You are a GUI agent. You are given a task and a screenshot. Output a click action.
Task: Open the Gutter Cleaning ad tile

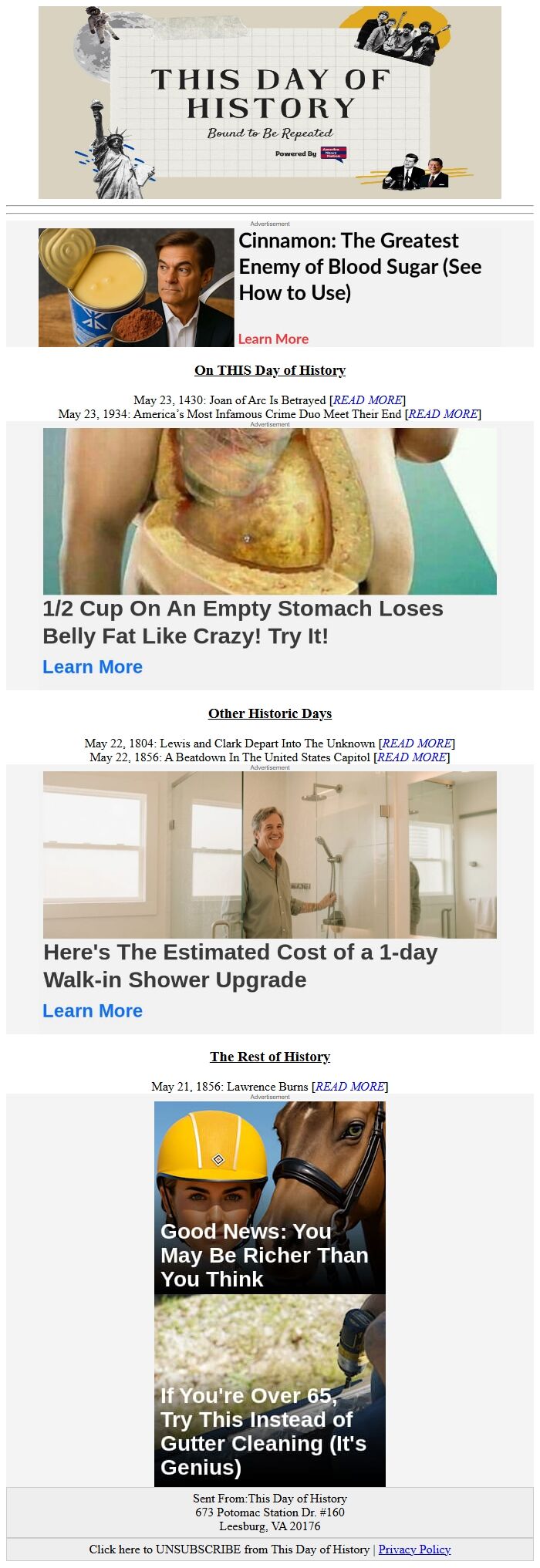click(x=269, y=1391)
